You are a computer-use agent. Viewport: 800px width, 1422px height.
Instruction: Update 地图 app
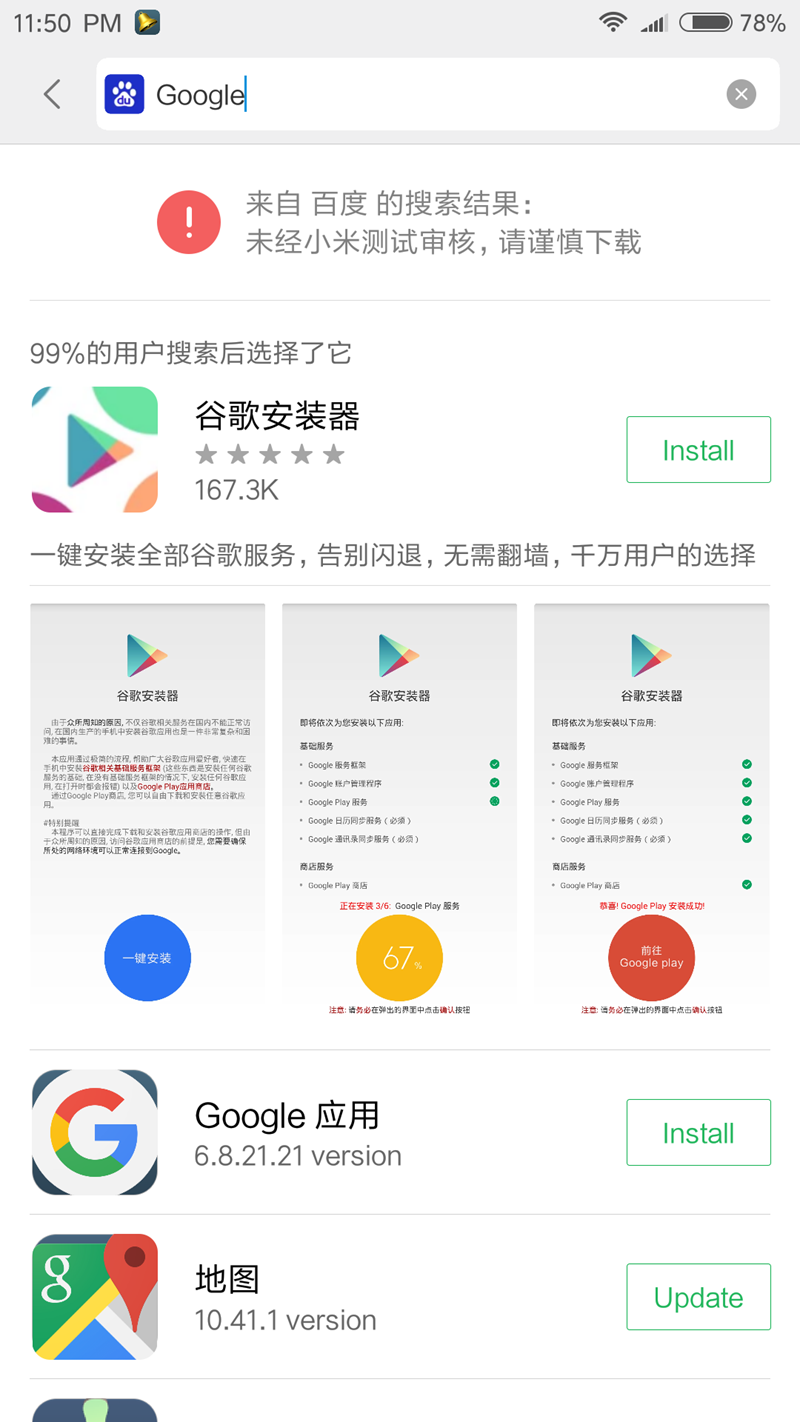[698, 1297]
